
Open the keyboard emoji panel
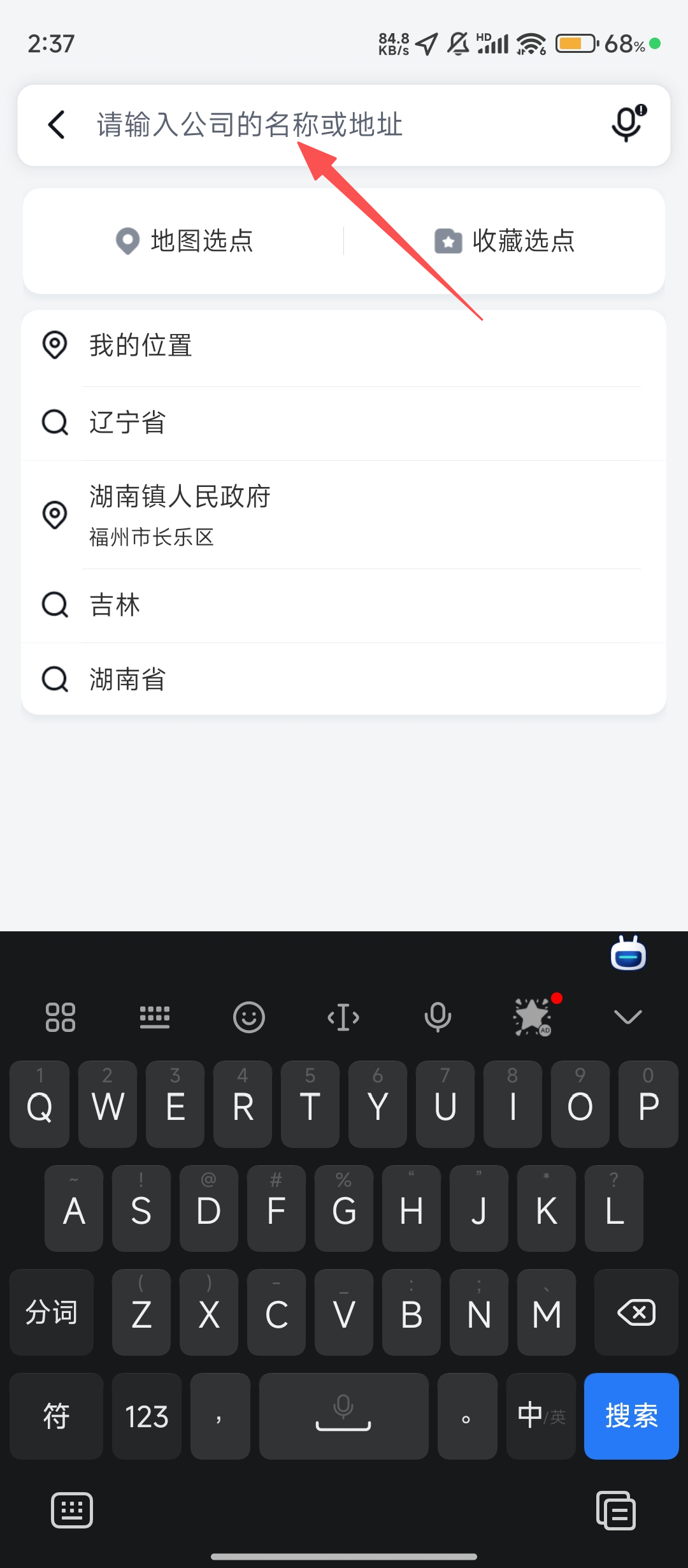point(248,1017)
